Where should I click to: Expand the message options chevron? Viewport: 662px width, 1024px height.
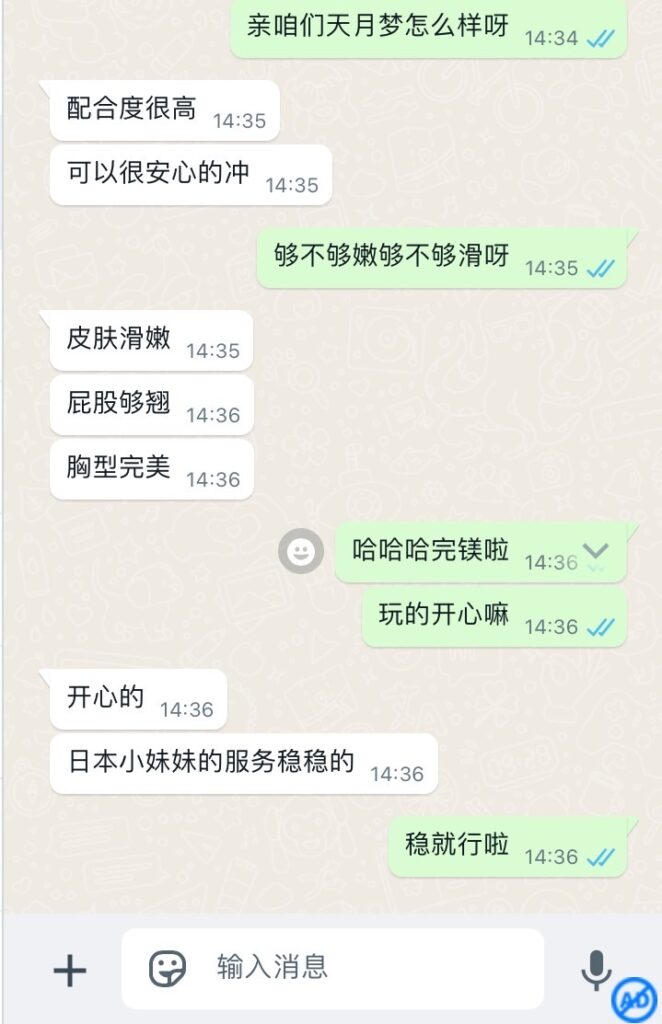[596, 551]
